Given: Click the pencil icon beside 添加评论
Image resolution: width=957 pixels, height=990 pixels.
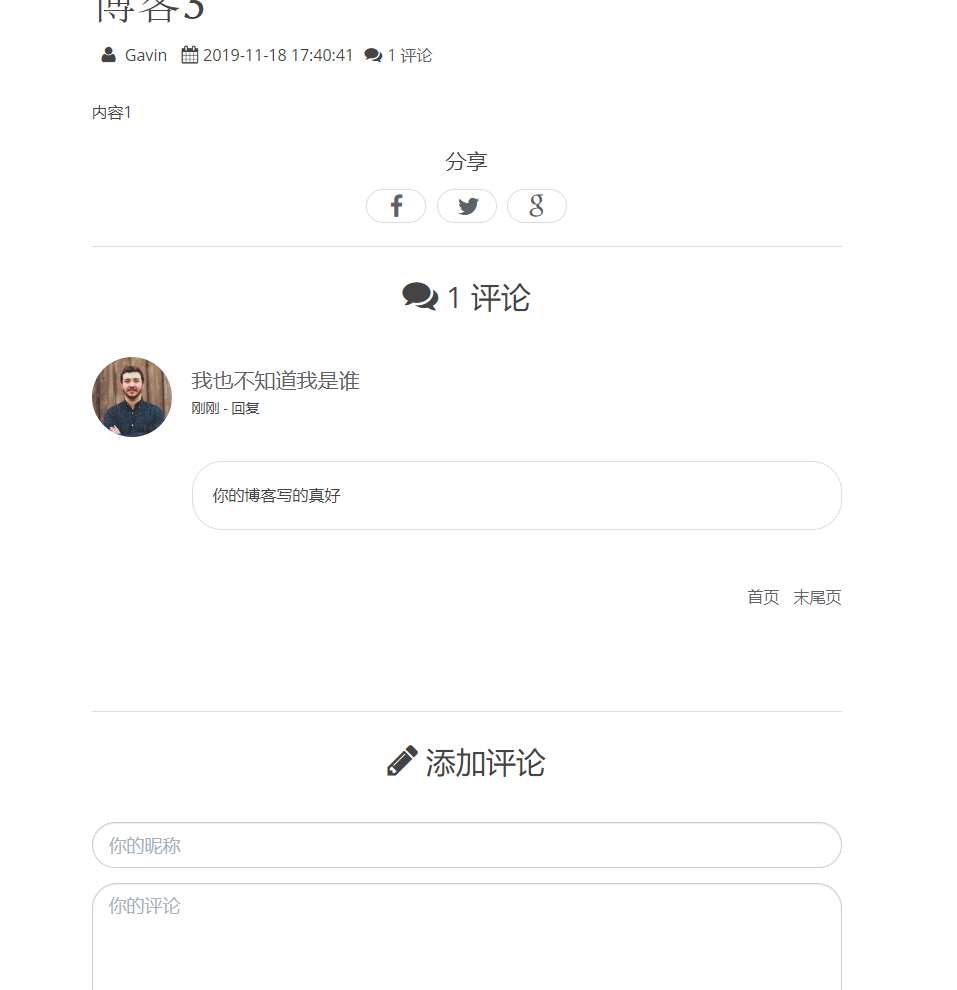Looking at the screenshot, I should 400,761.
